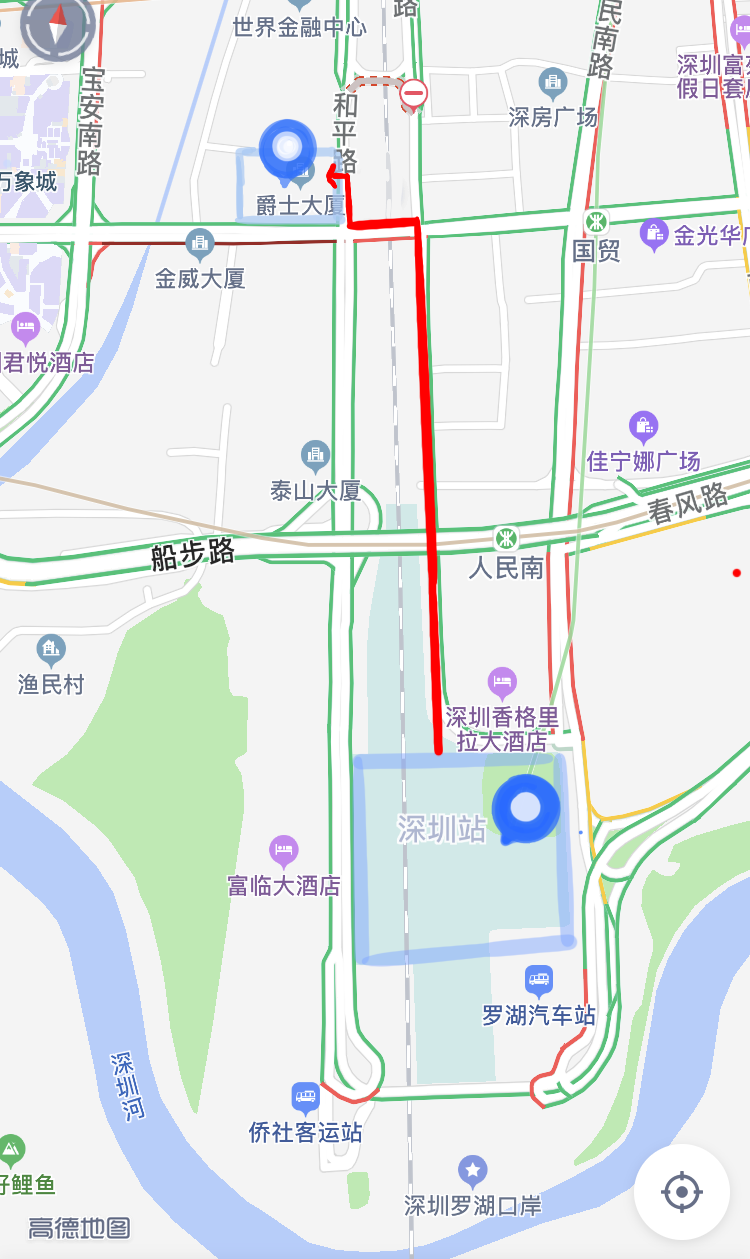Select the 人民南 metro station icon

pos(506,538)
